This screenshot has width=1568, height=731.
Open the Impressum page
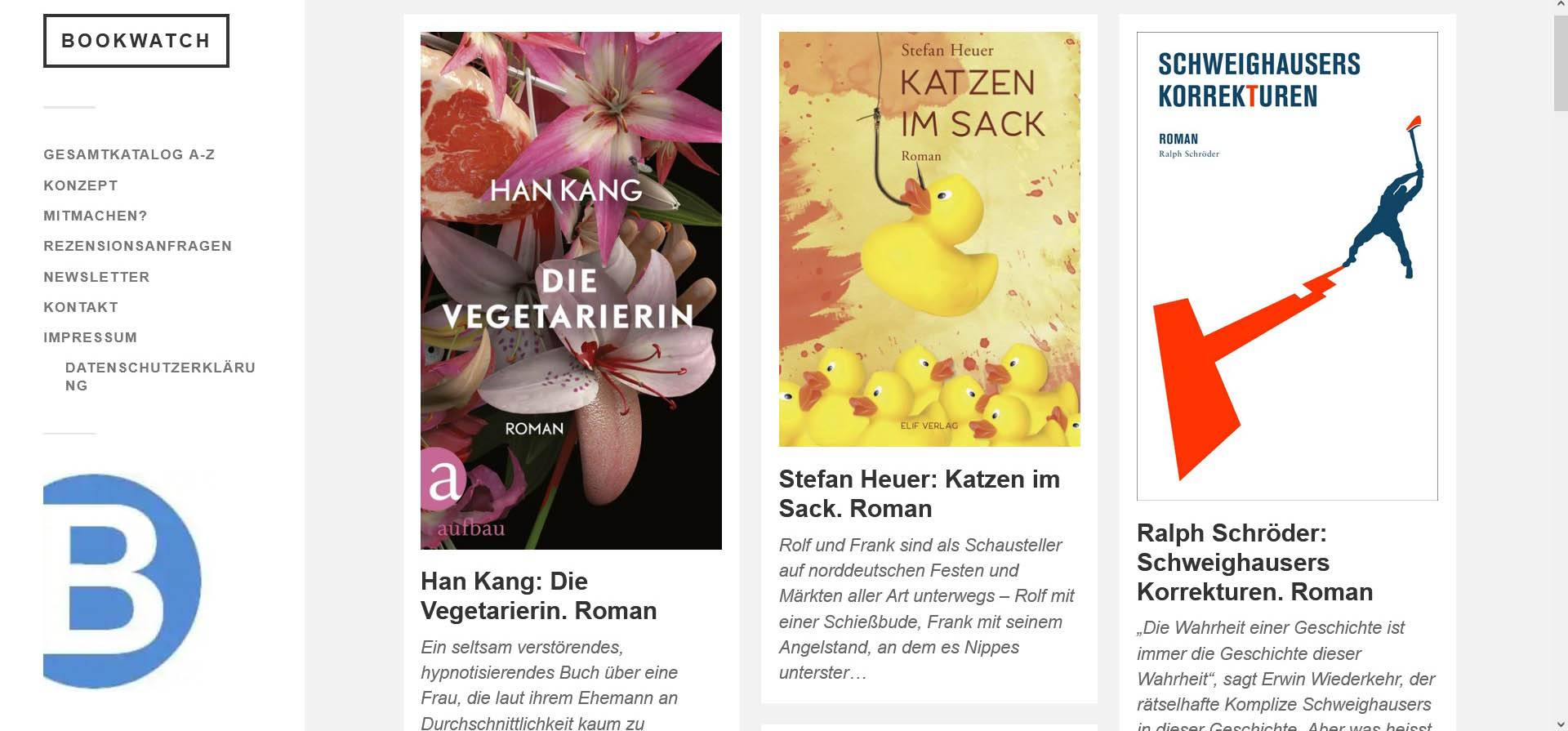[91, 337]
